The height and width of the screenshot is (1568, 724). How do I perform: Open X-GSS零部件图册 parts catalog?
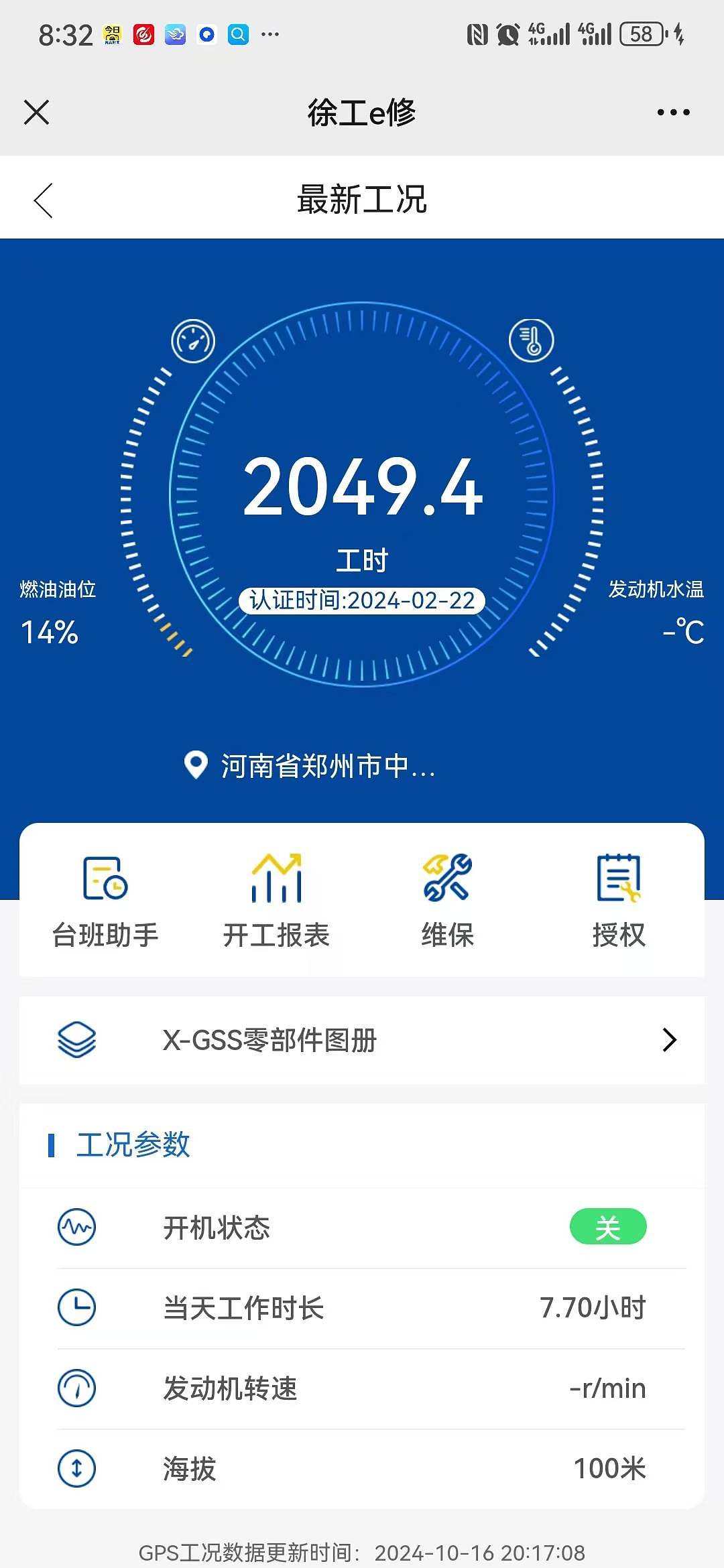[x=362, y=1040]
